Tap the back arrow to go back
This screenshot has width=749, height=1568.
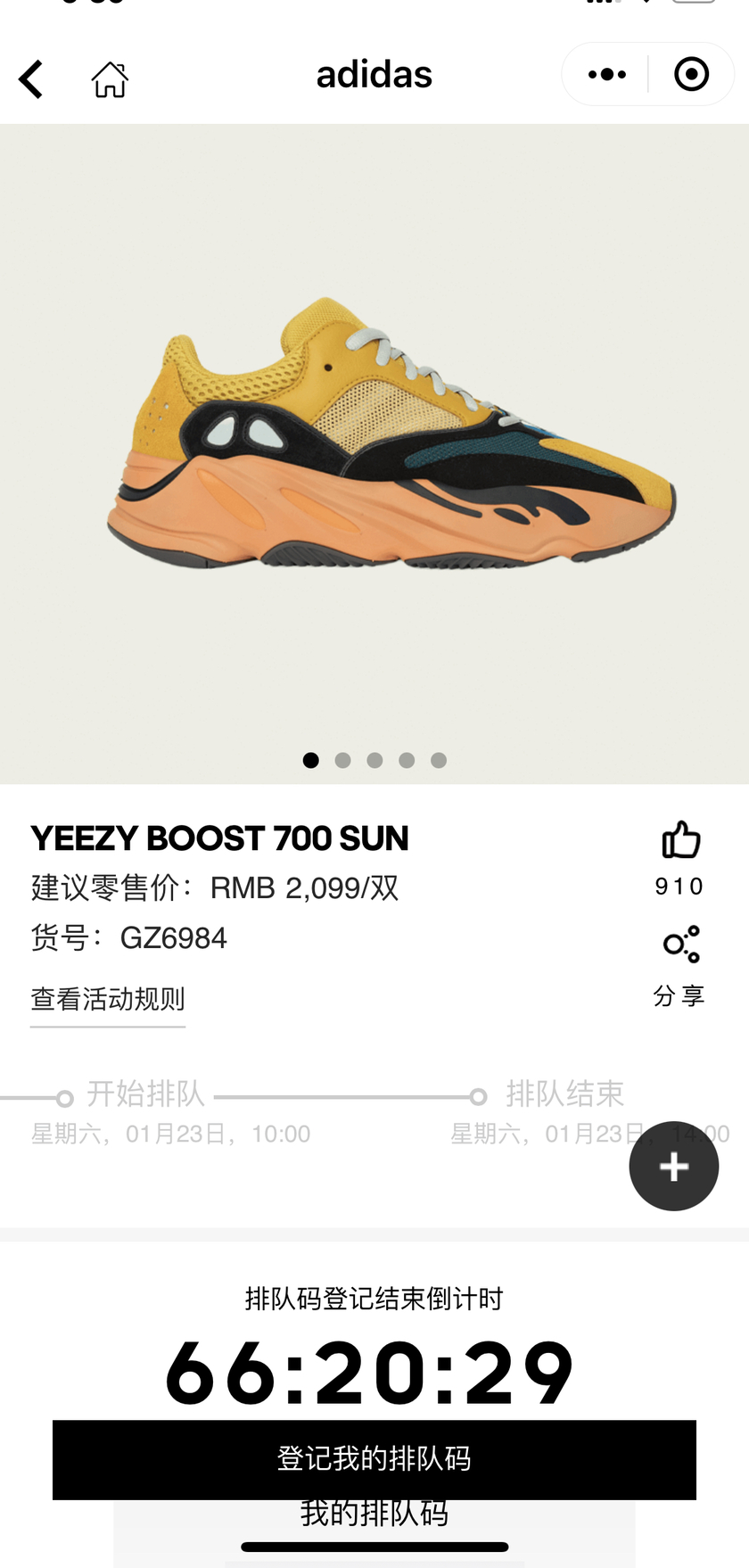tap(31, 78)
